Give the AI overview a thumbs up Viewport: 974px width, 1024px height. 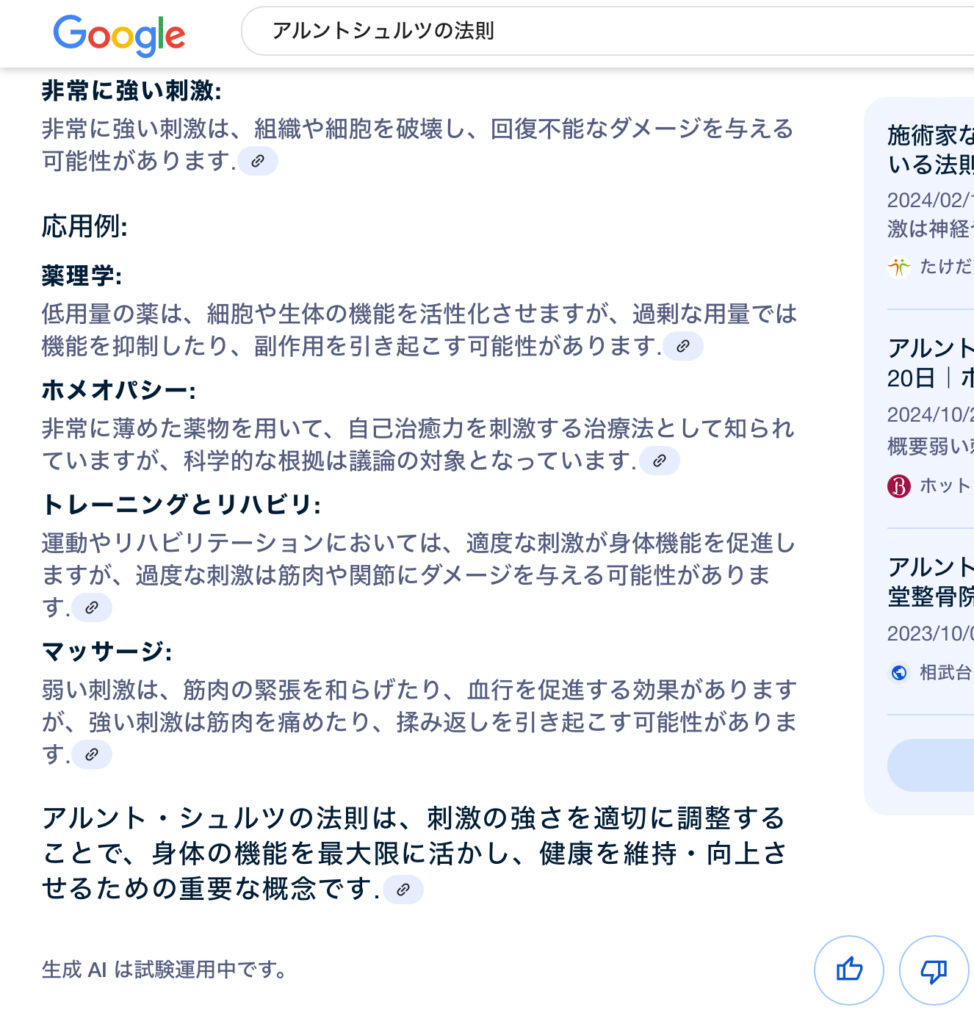[849, 969]
